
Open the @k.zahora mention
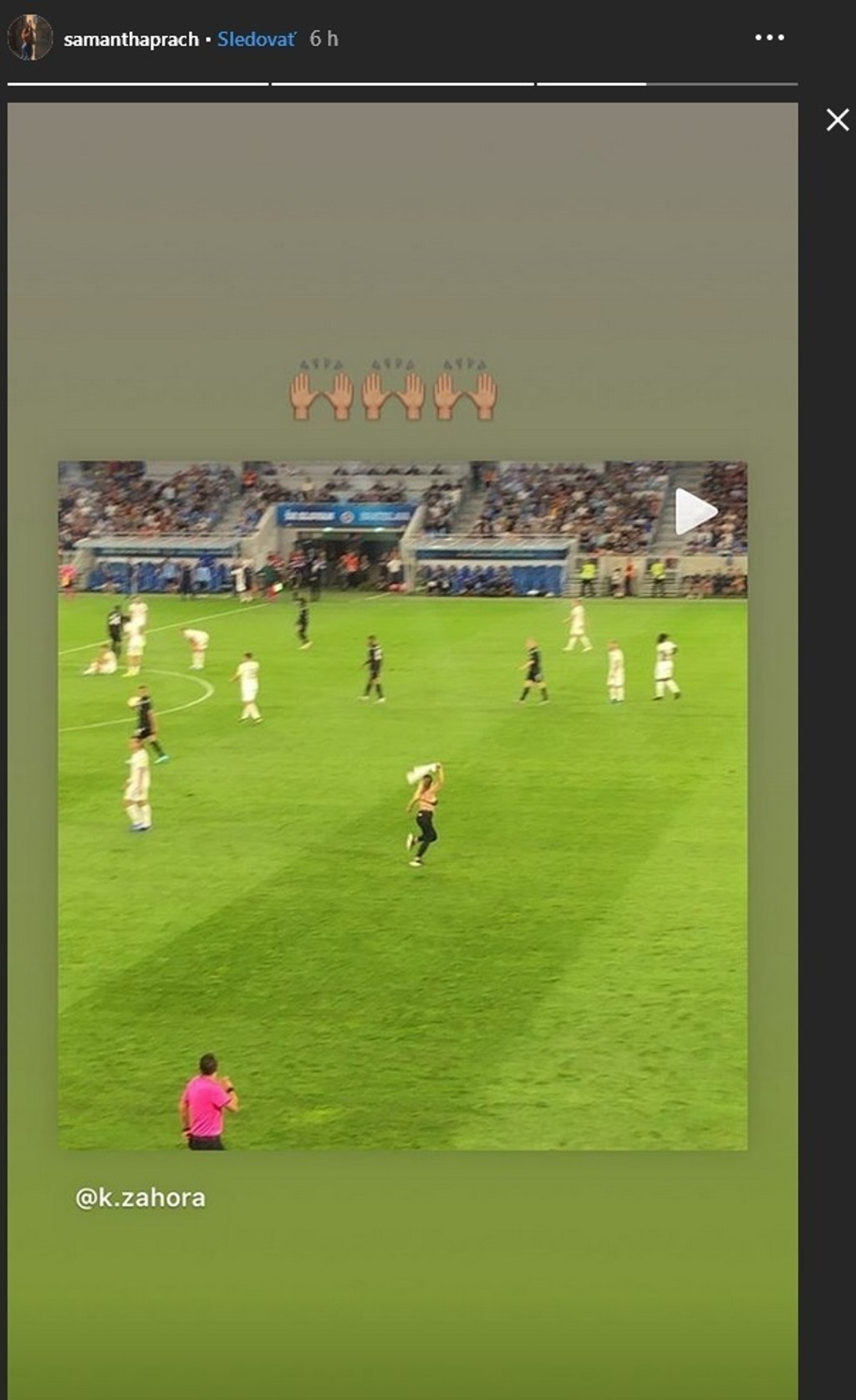click(x=140, y=1198)
